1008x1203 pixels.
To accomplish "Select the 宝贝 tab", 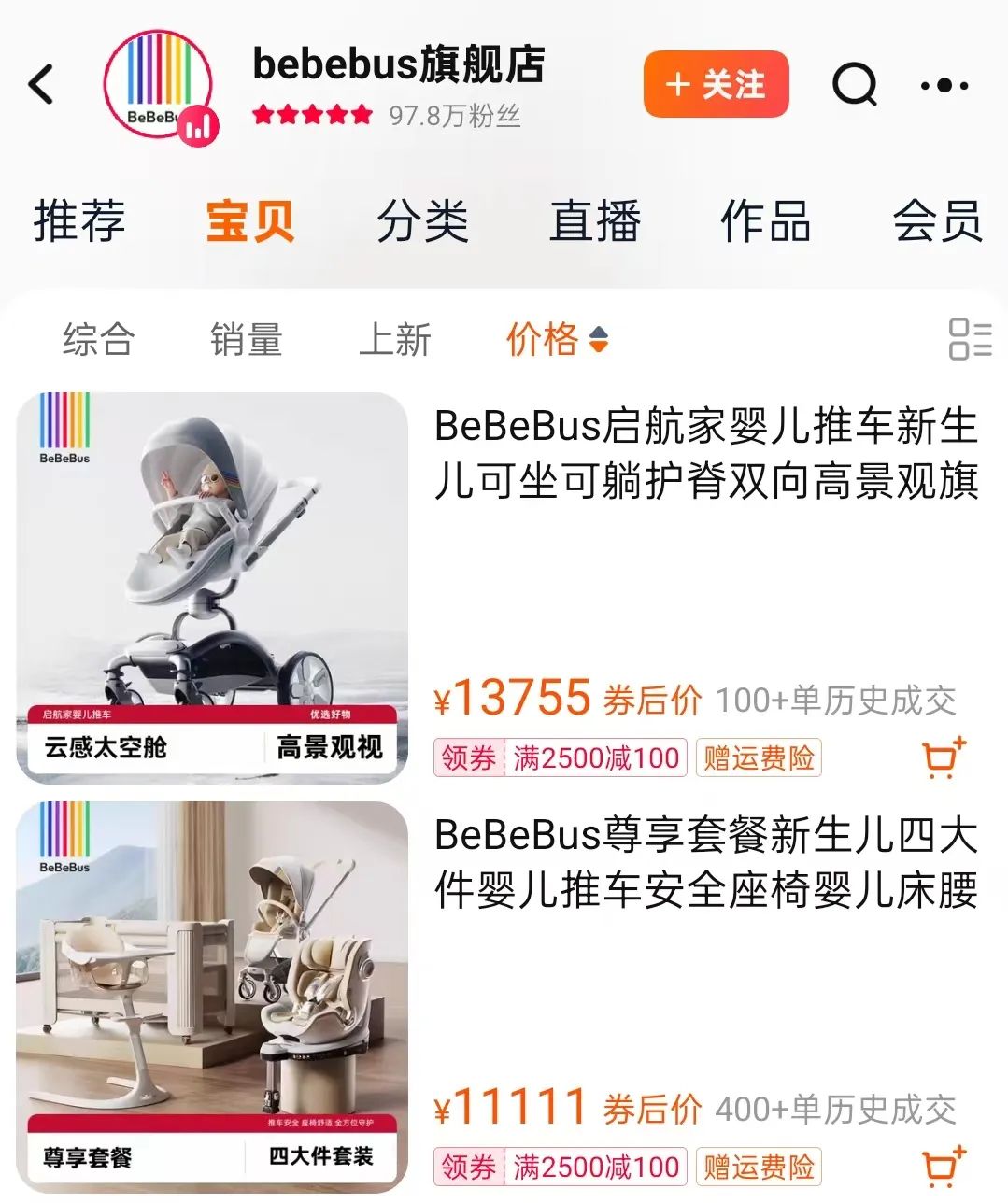I will pyautogui.click(x=250, y=221).
